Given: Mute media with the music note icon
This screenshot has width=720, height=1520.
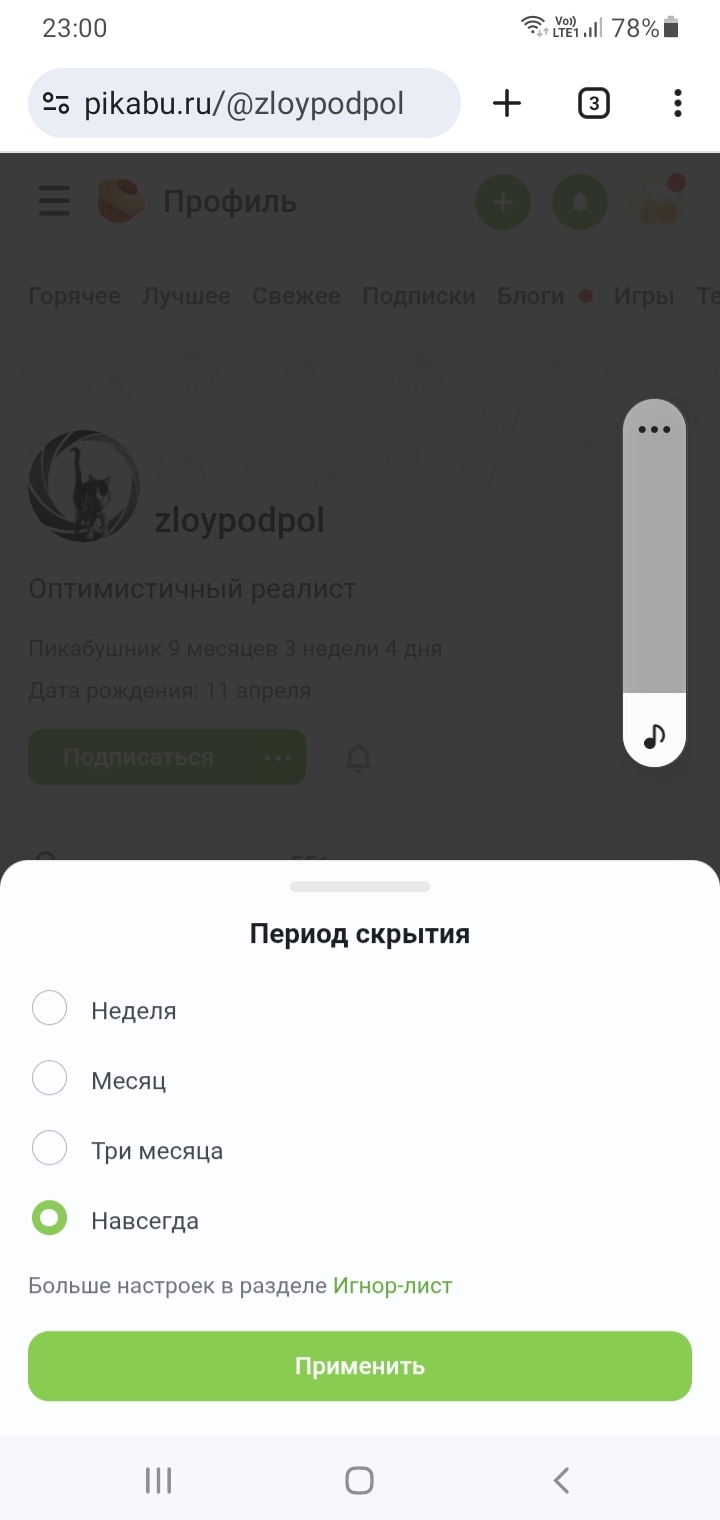Looking at the screenshot, I should pos(654,735).
